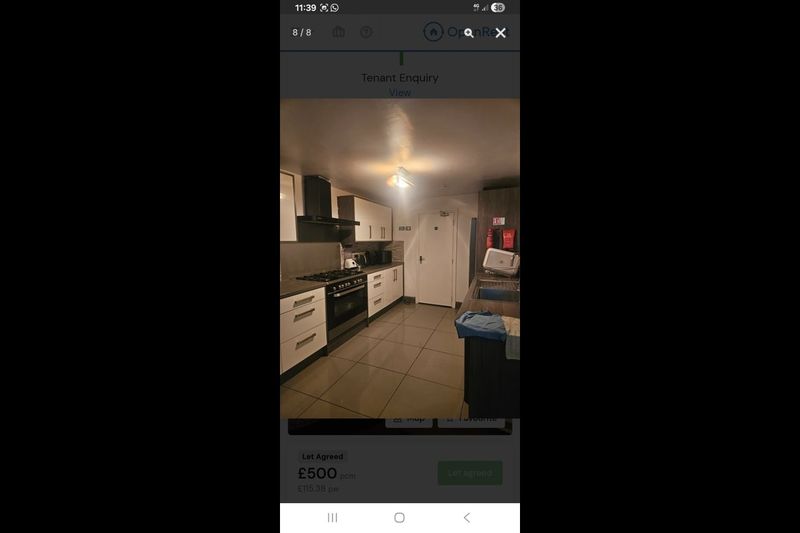Viewport: 800px width, 533px height.
Task: Close the photo viewer
Action: pos(501,33)
